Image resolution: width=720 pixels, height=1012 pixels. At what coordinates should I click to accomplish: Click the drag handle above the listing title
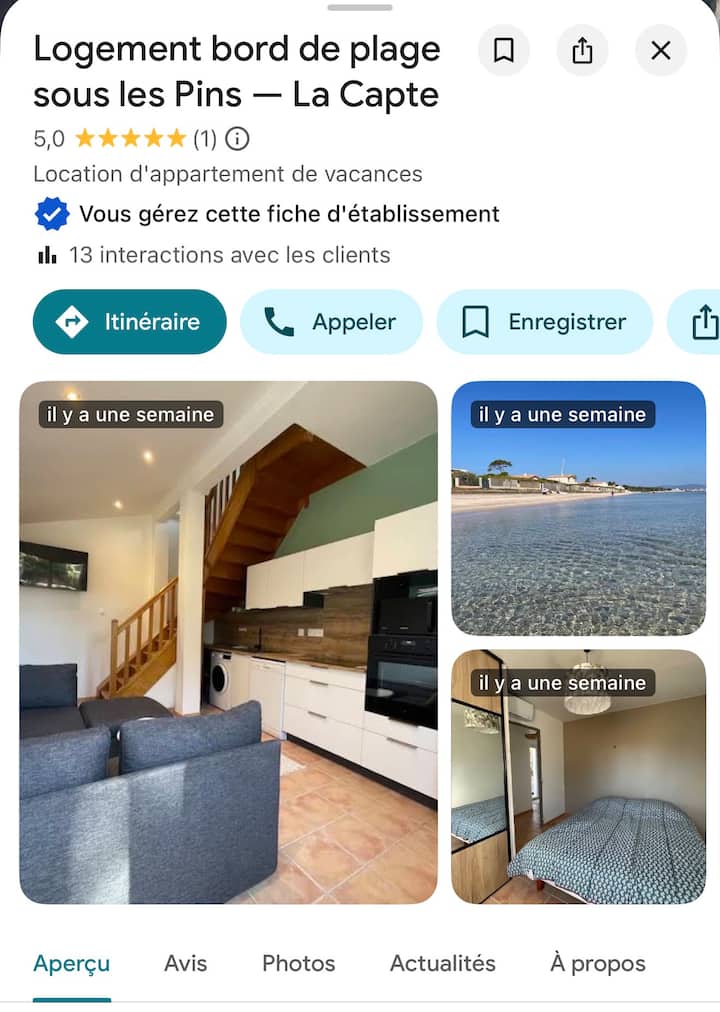360,8
